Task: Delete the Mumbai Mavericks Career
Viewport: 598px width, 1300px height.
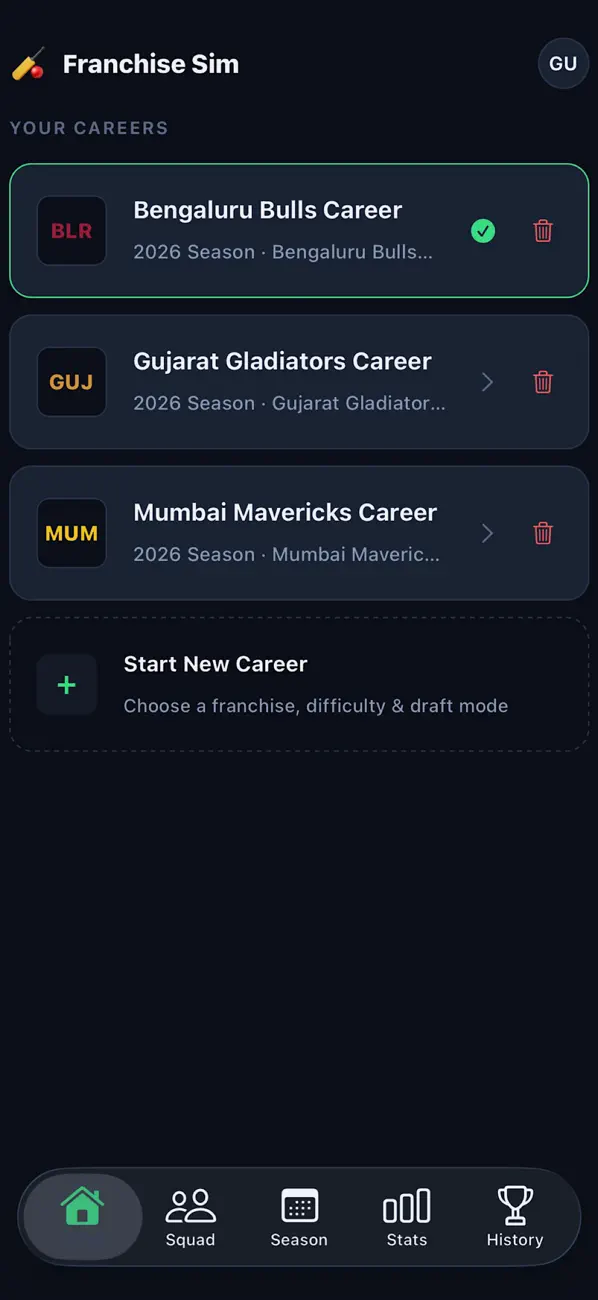Action: tap(543, 533)
